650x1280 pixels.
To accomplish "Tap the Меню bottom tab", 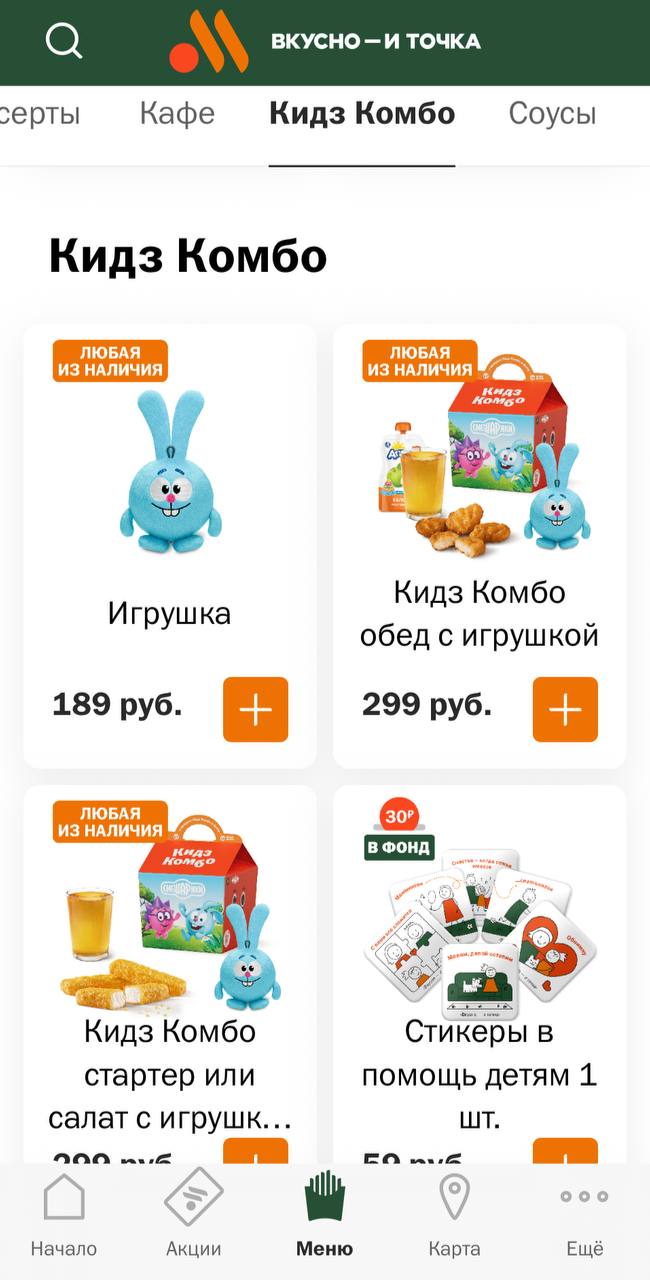I will coord(324,1215).
